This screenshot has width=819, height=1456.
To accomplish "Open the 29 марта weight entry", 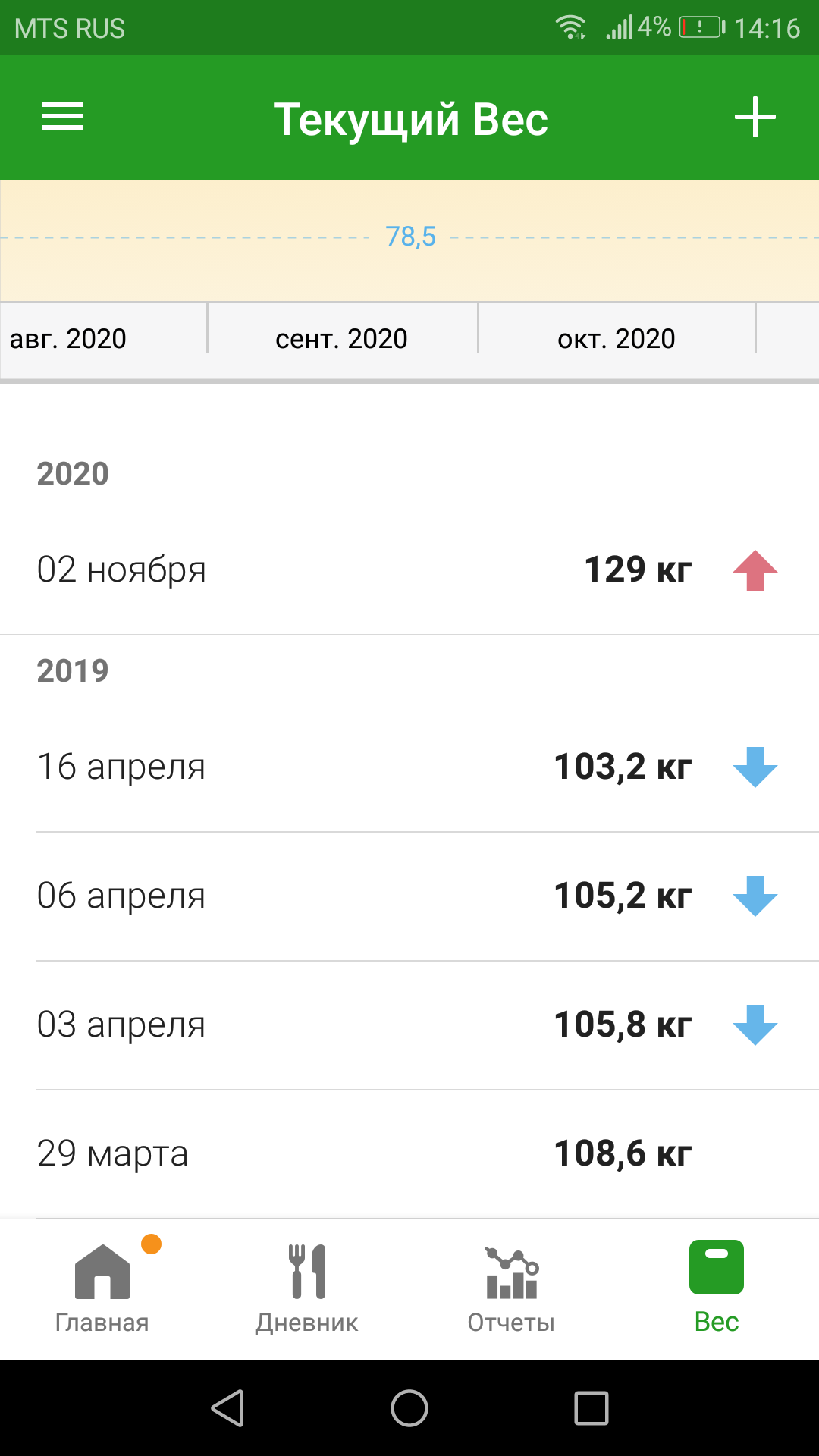I will (x=409, y=1154).
